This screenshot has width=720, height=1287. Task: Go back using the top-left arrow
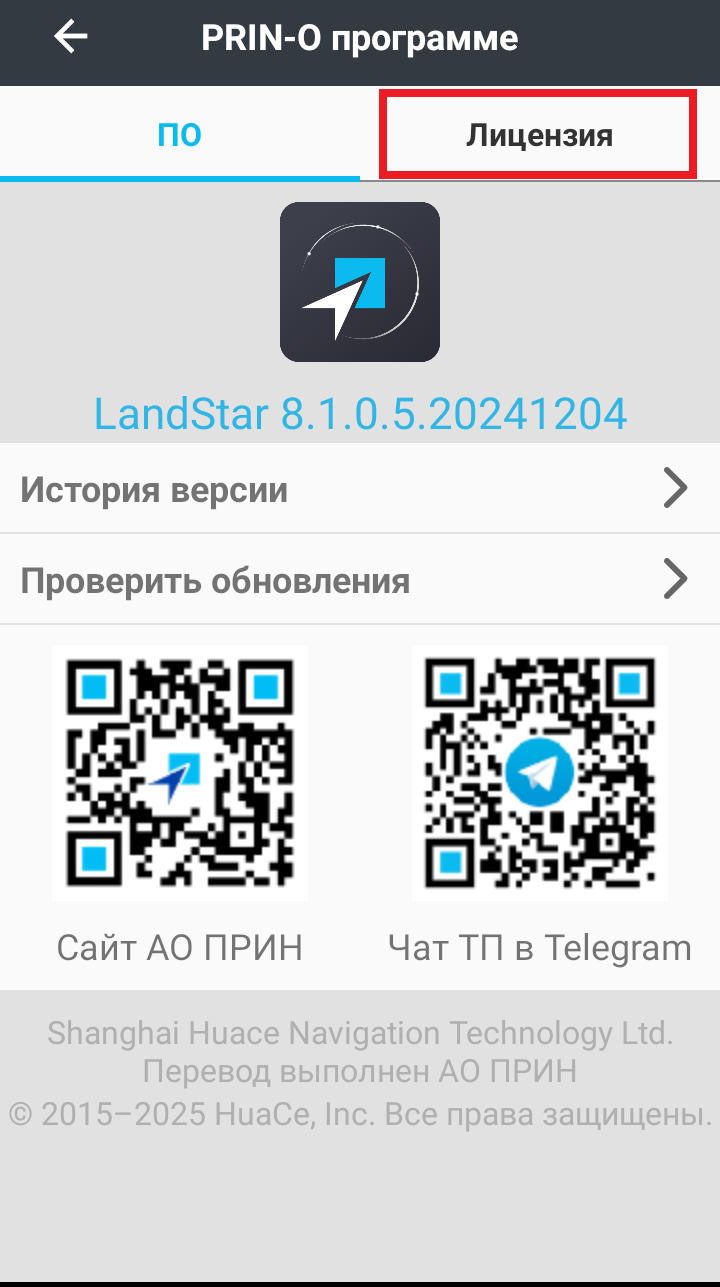pyautogui.click(x=71, y=38)
